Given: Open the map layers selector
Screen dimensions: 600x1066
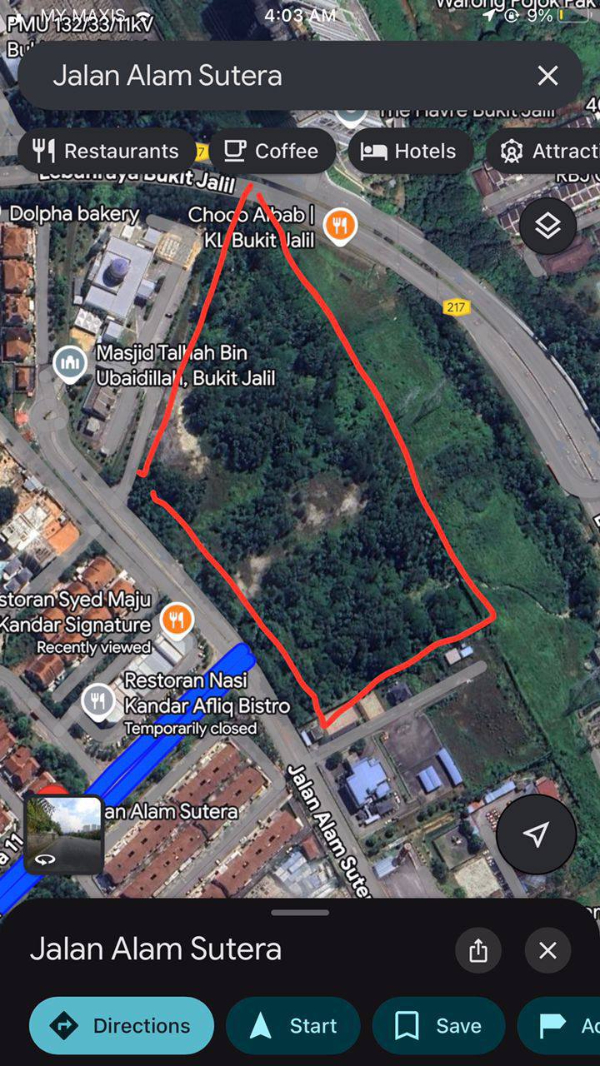Looking at the screenshot, I should (x=547, y=226).
